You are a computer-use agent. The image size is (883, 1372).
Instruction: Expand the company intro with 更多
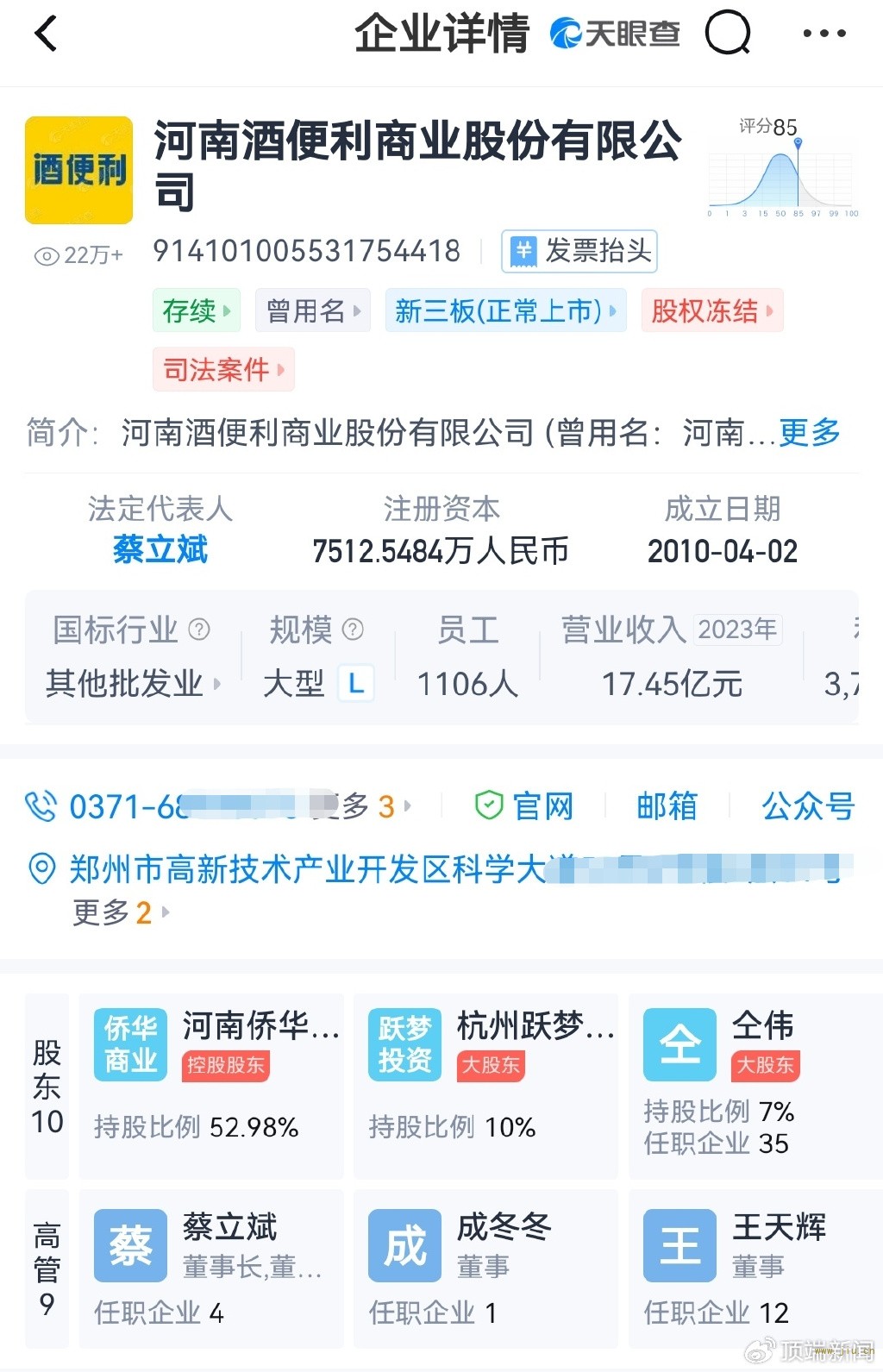(809, 432)
